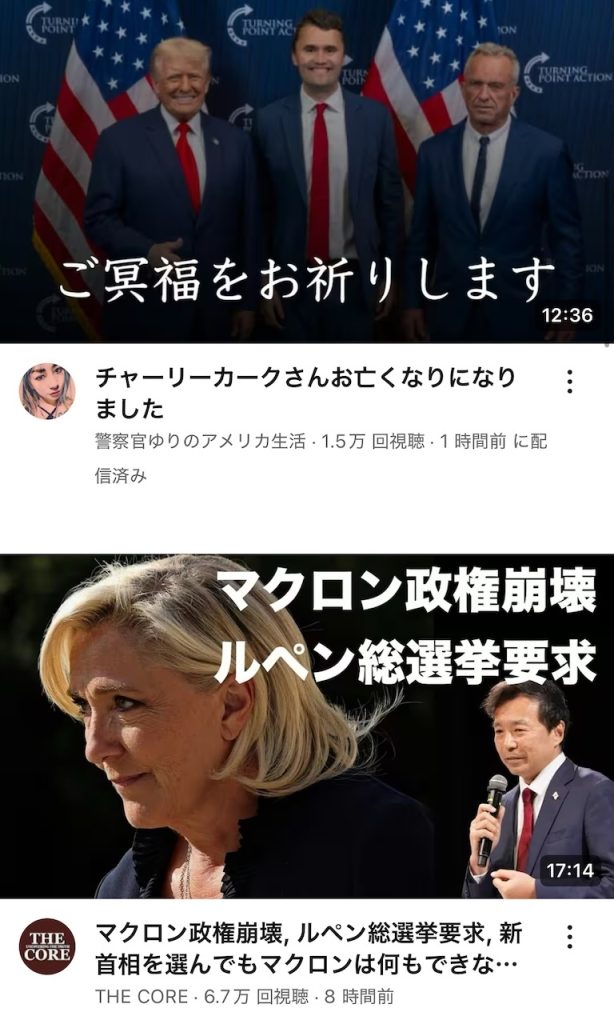Screen dimensions: 614x1024
Task: Open the 警察官ゆりのアメリカ生活 channel avatar
Action: pos(47,391)
